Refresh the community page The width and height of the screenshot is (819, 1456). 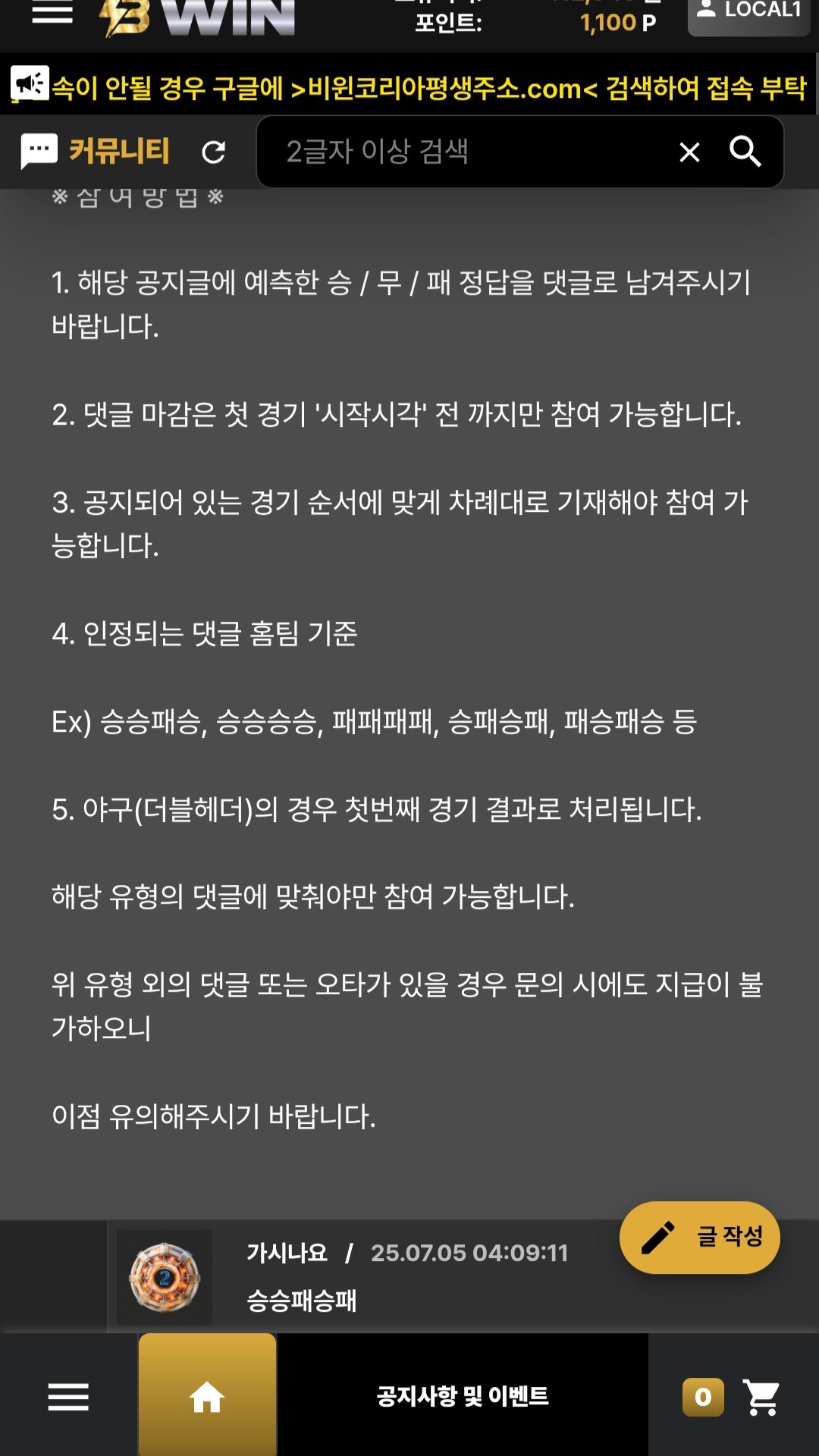(x=214, y=152)
